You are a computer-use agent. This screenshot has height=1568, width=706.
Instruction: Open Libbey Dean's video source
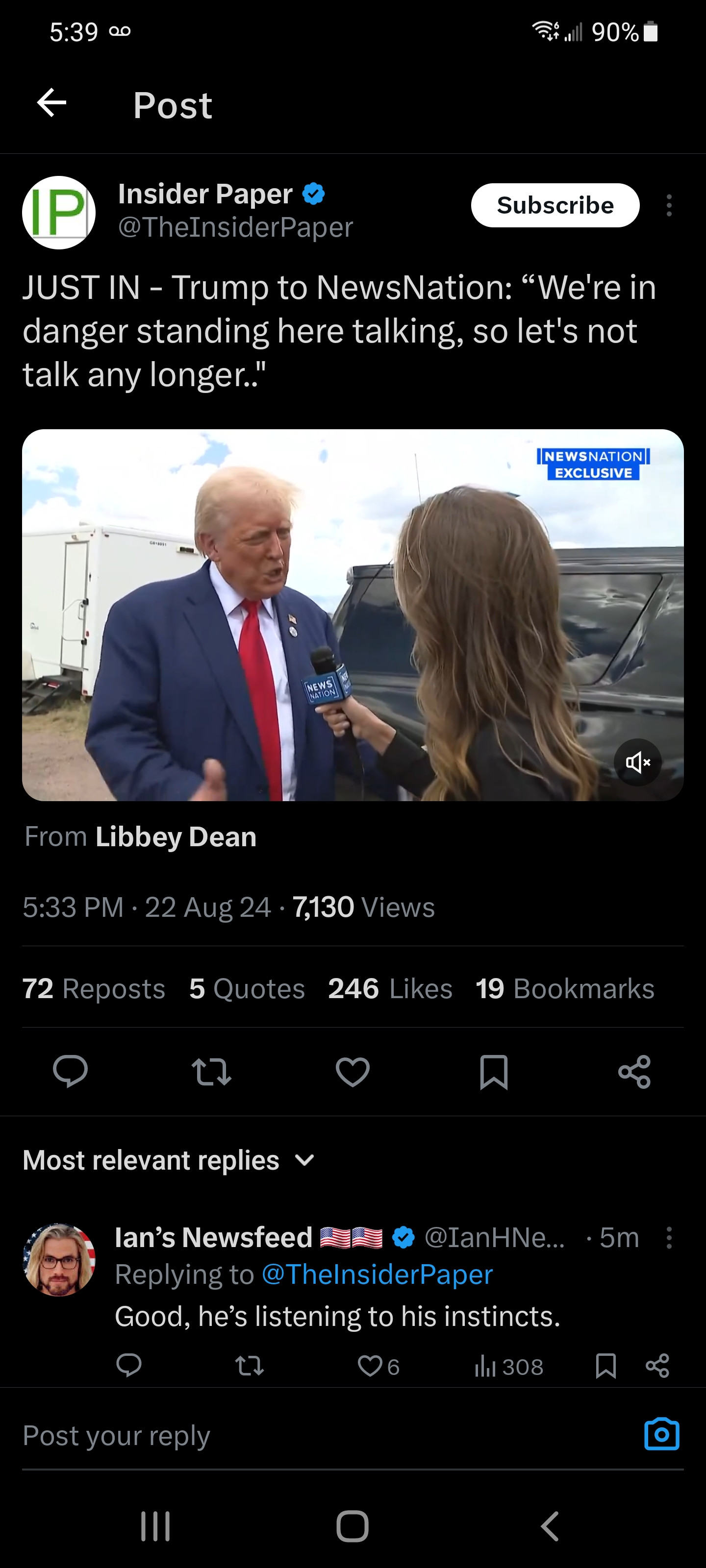pos(176,837)
